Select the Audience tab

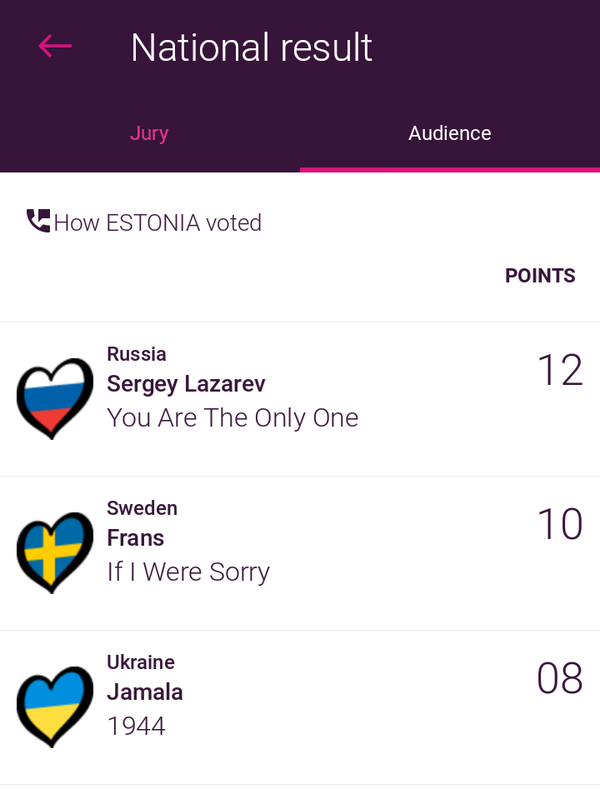449,133
